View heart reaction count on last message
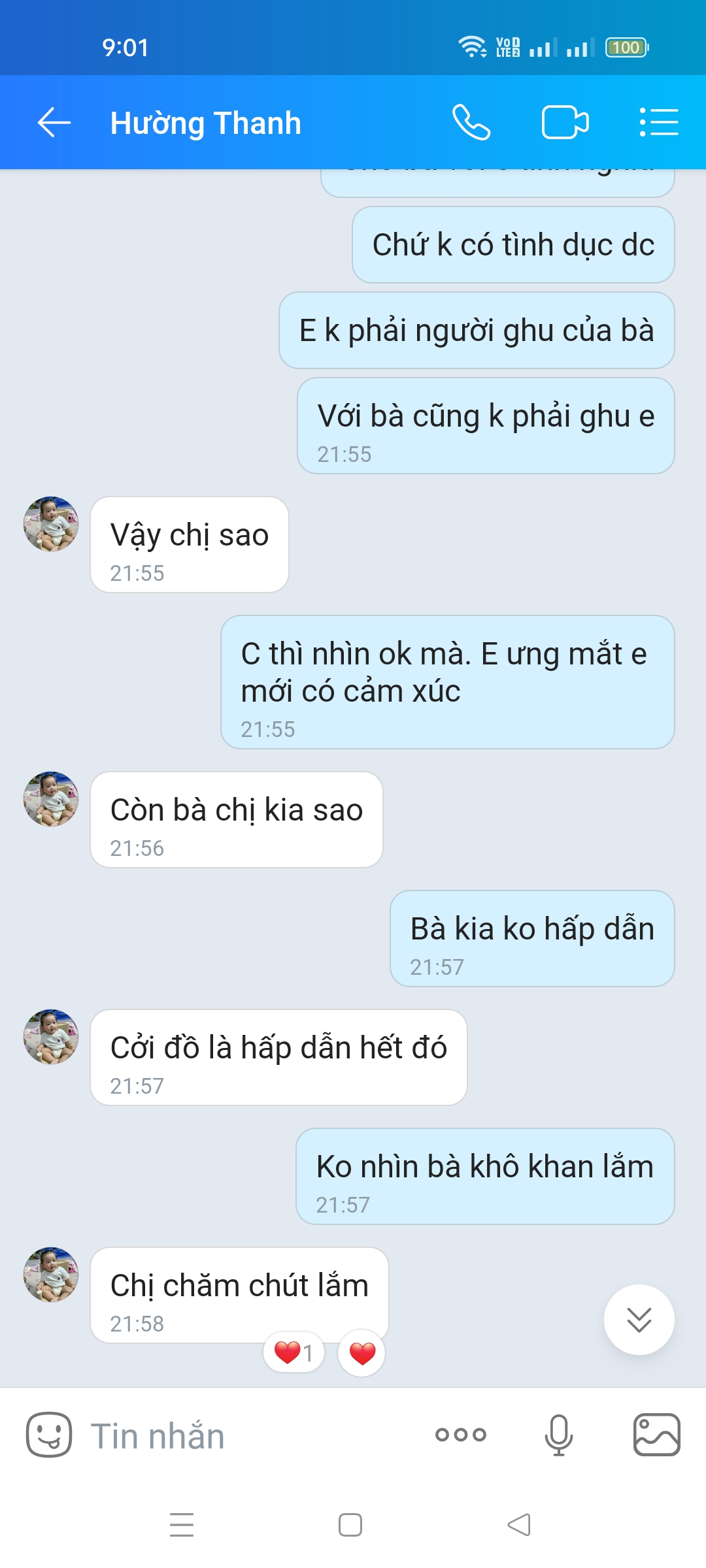 coord(294,1352)
